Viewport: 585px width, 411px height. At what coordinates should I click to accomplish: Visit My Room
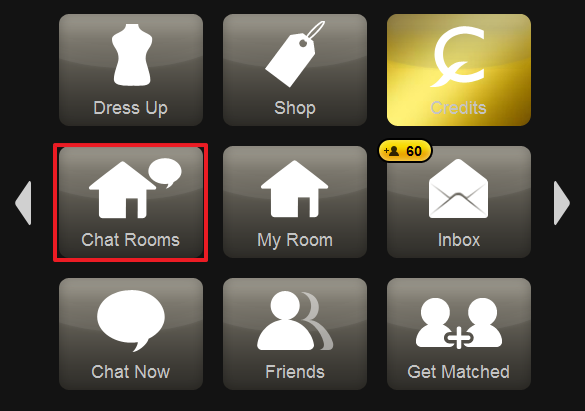pyautogui.click(x=295, y=202)
